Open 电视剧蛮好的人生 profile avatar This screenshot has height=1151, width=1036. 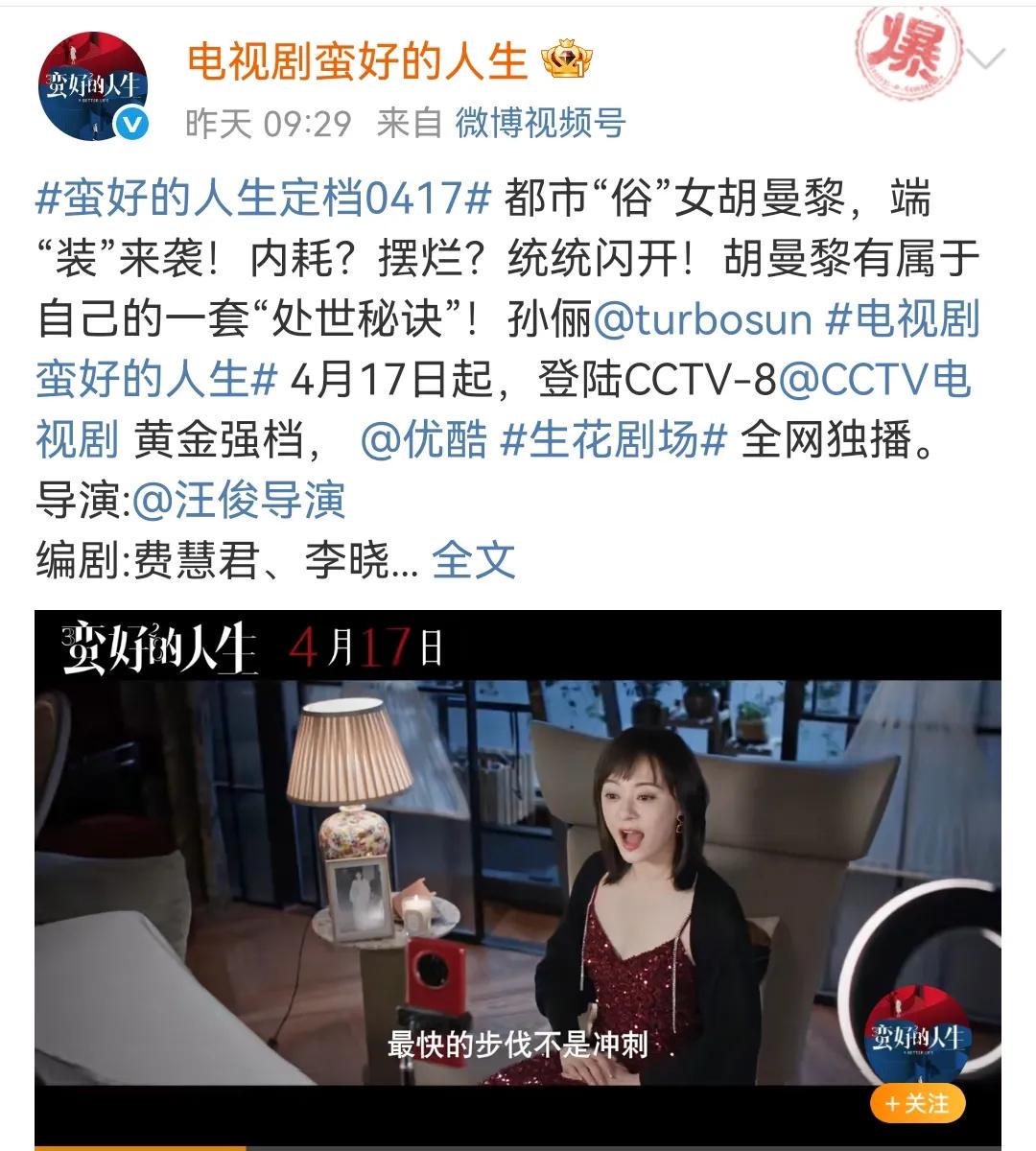(92, 86)
